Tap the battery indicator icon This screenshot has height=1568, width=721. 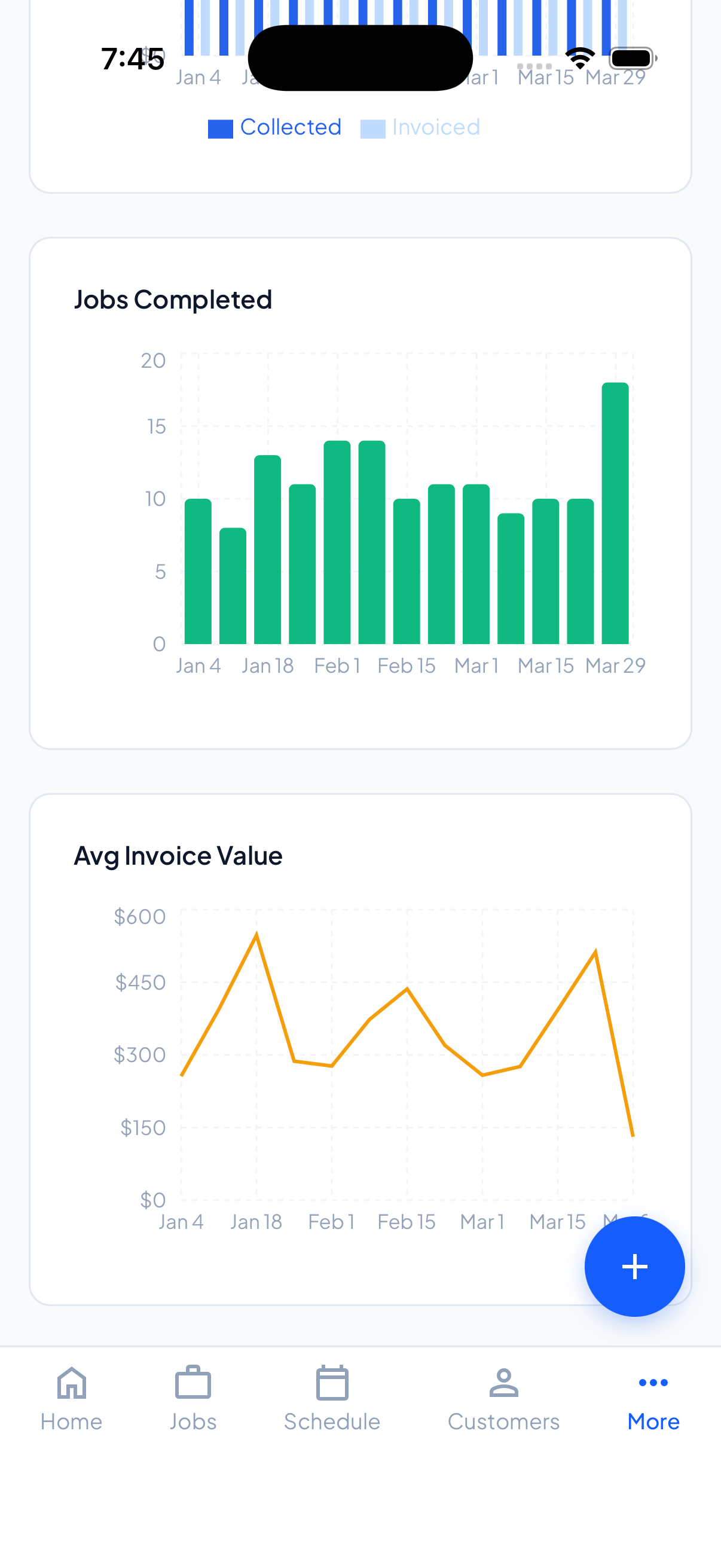[631, 58]
